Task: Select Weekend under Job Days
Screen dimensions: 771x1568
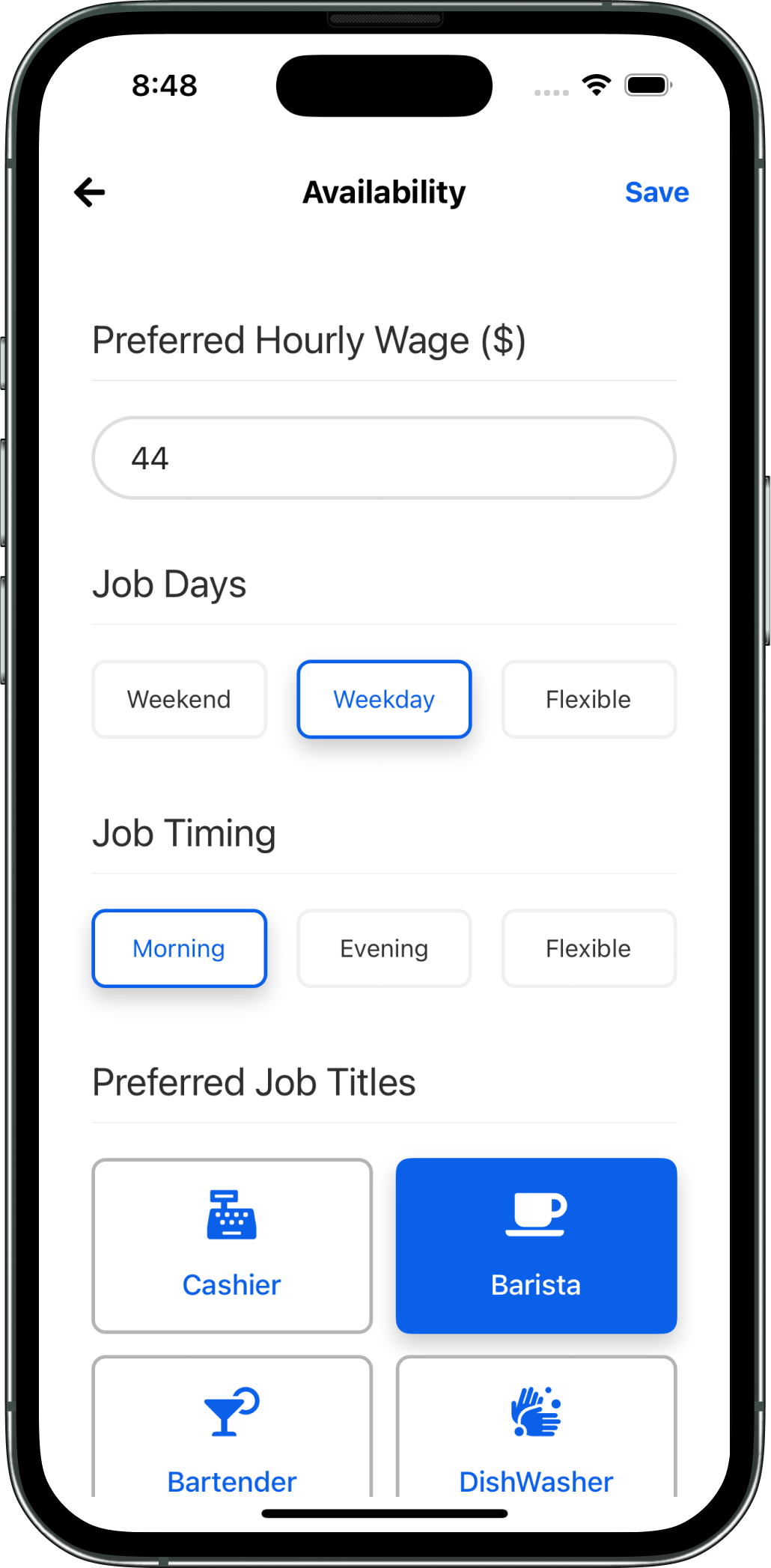Action: click(x=179, y=699)
